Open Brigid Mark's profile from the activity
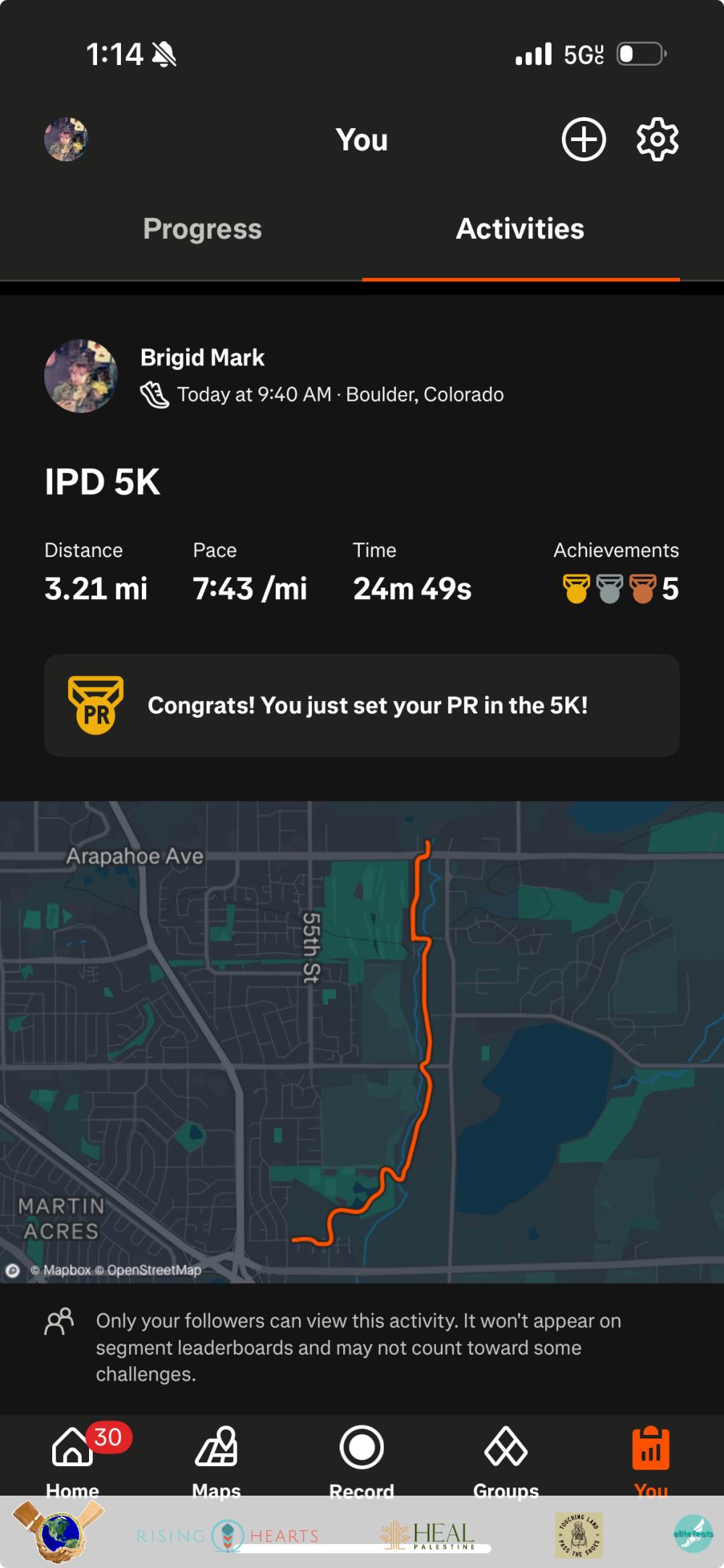 pos(202,357)
